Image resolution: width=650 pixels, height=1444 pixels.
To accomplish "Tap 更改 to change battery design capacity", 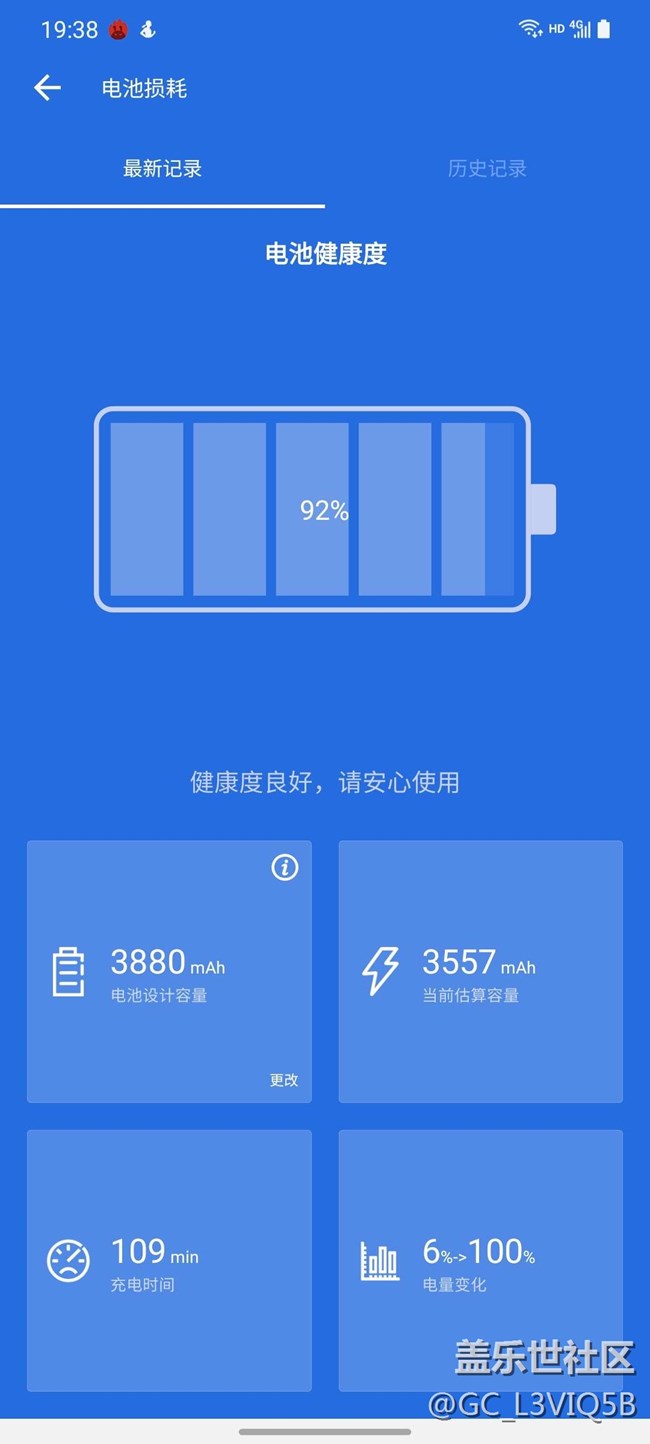I will pyautogui.click(x=284, y=1080).
